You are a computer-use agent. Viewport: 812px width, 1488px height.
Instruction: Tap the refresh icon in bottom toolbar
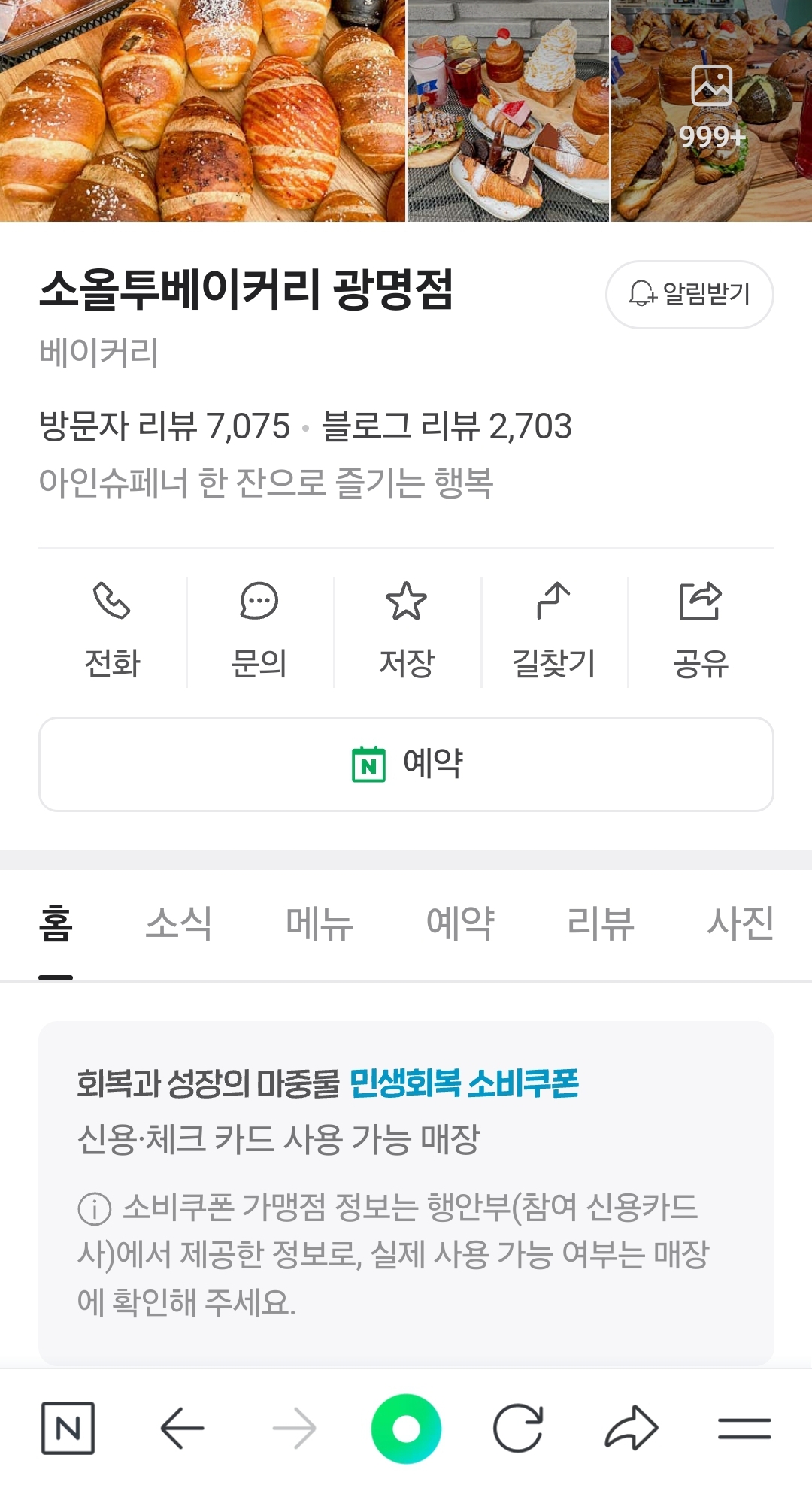518,1426
